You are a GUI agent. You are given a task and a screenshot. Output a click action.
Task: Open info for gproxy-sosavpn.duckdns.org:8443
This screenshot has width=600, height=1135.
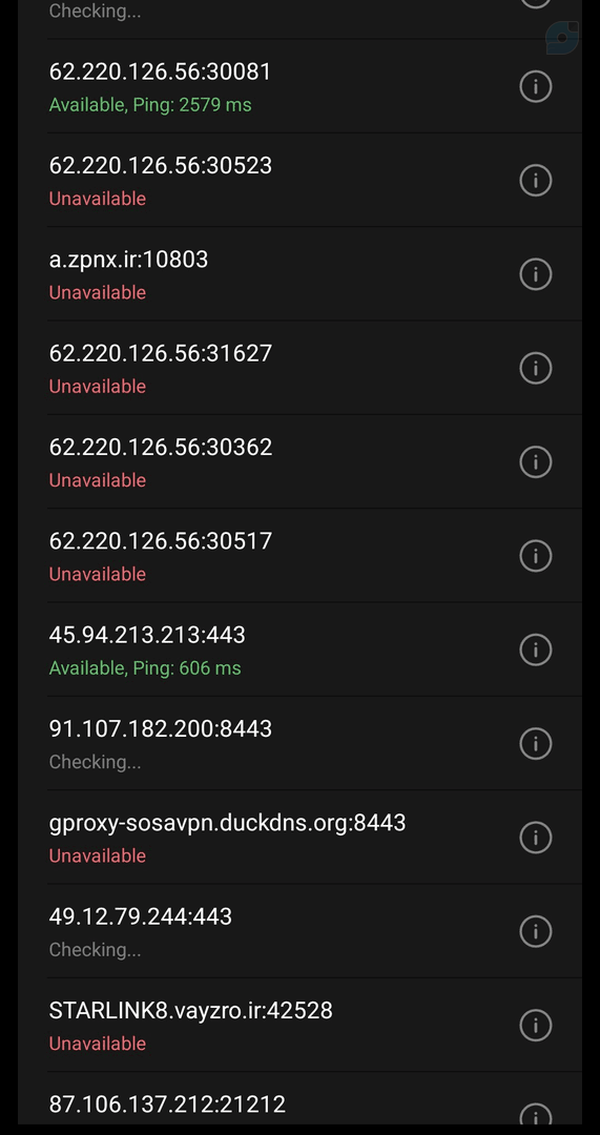(536, 837)
